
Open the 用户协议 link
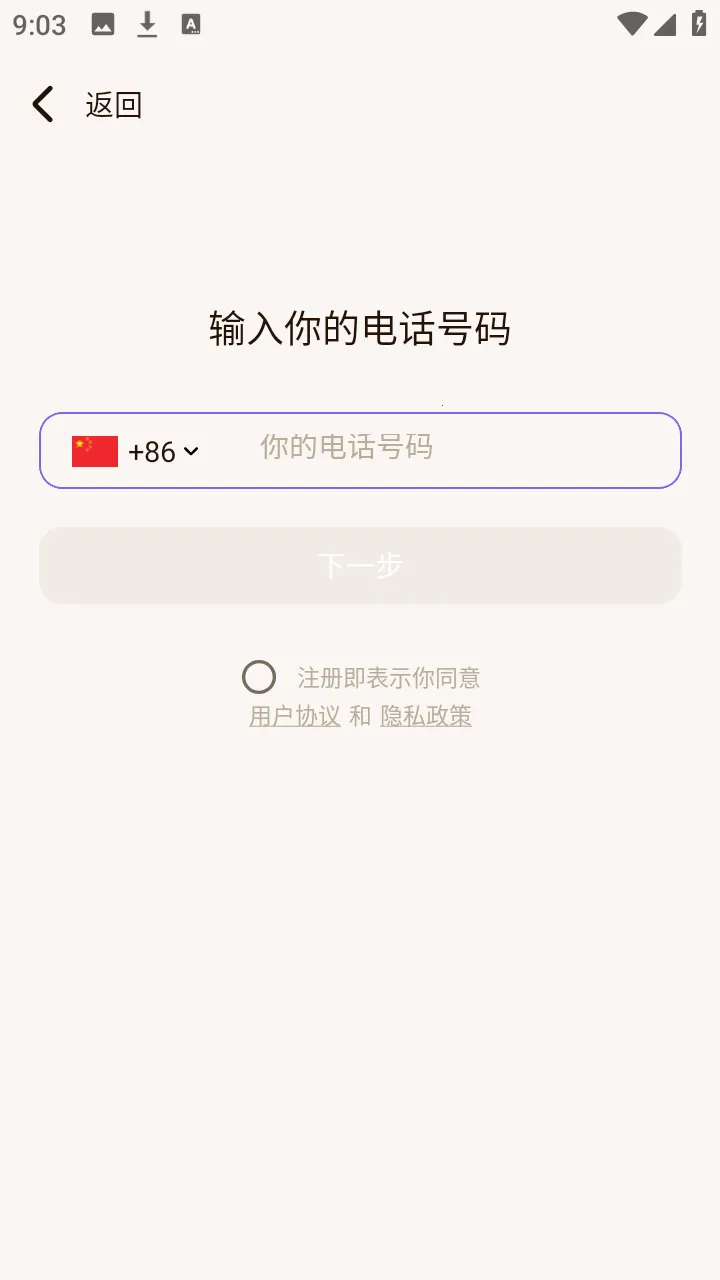[291, 716]
